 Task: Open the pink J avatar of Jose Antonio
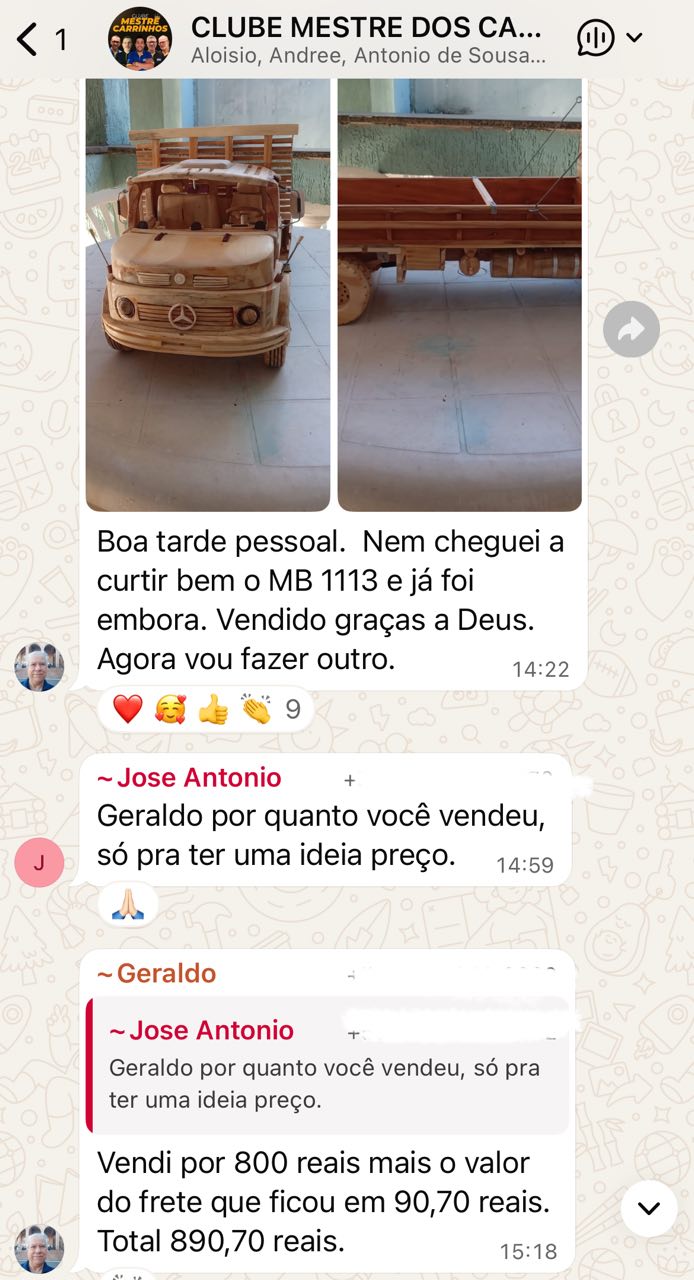tap(39, 863)
